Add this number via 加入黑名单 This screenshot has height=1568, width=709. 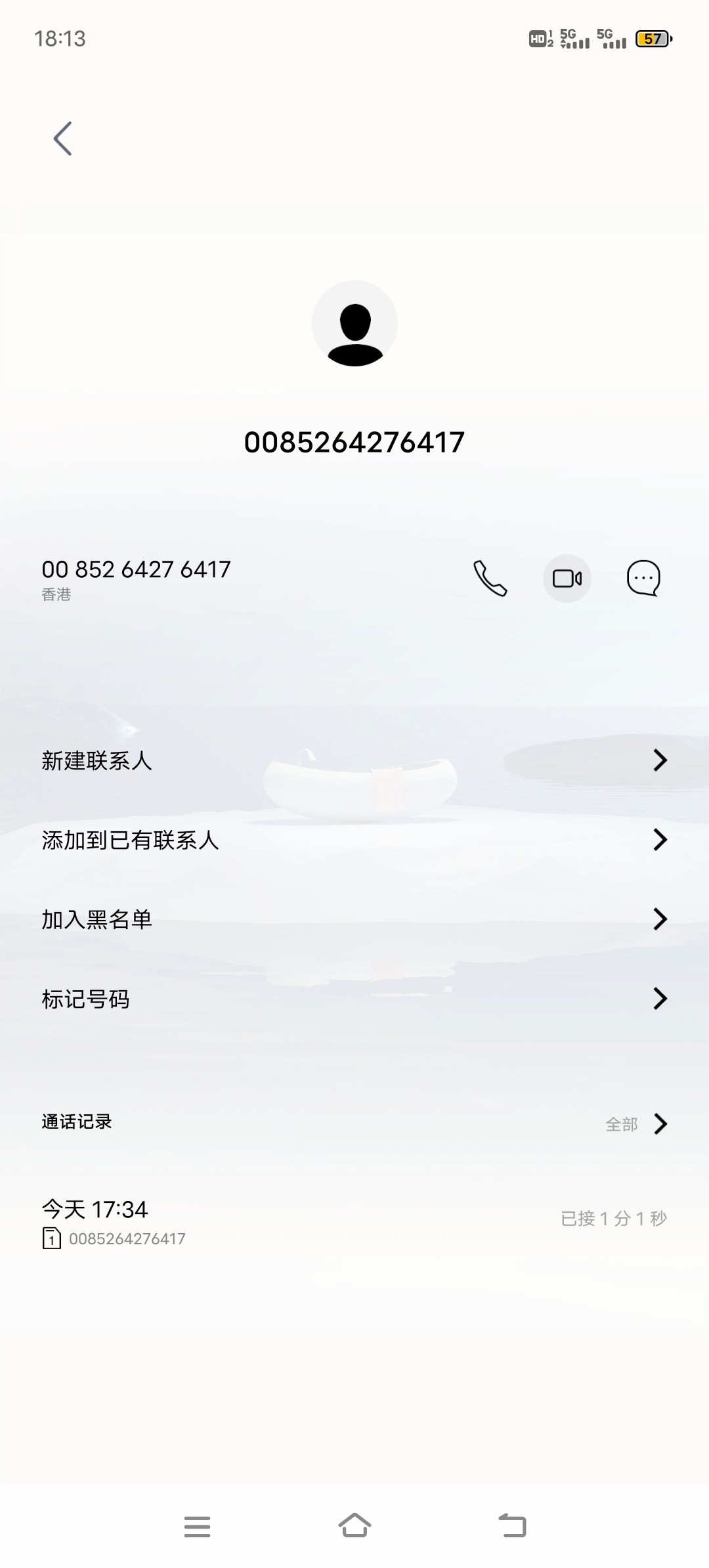coord(354,919)
